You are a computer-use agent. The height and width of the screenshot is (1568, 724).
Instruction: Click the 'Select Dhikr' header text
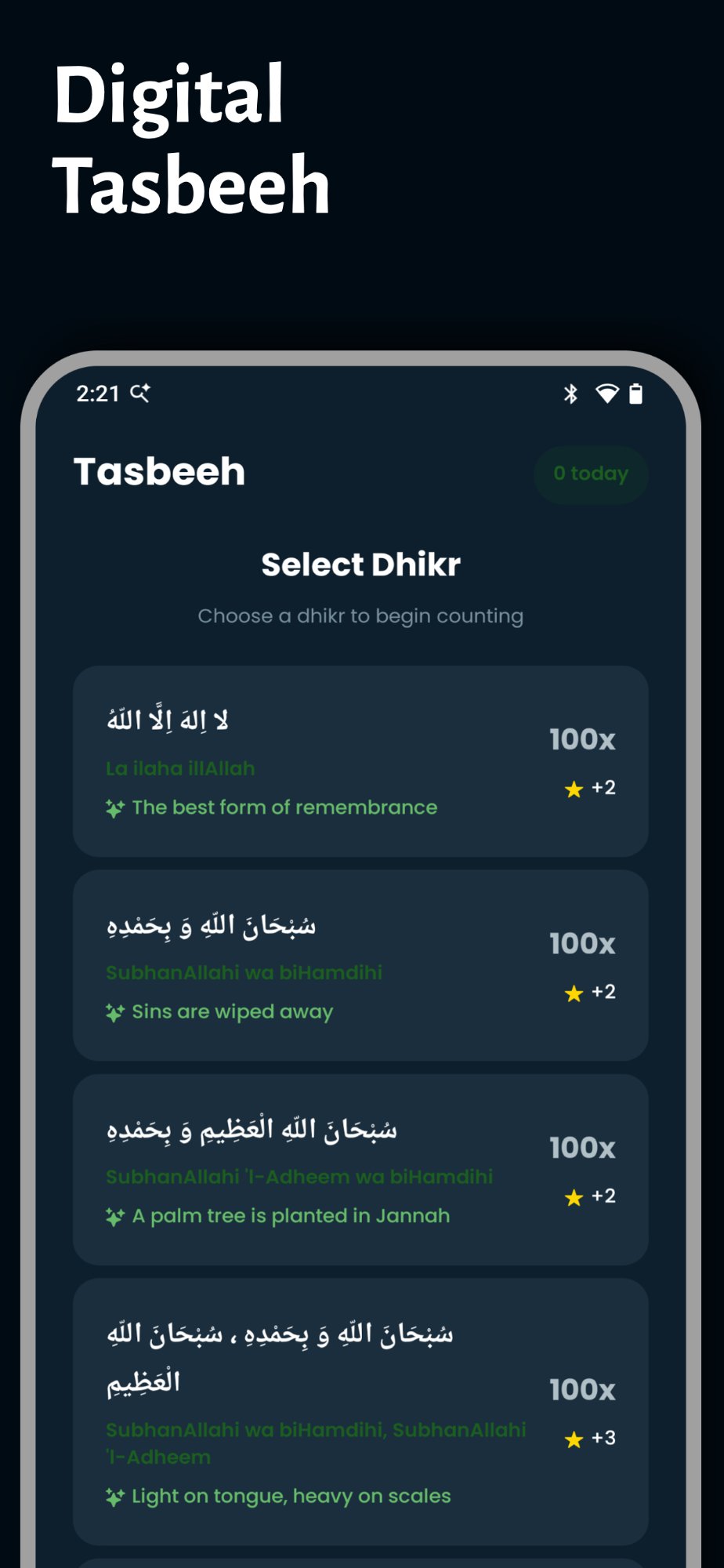click(360, 564)
